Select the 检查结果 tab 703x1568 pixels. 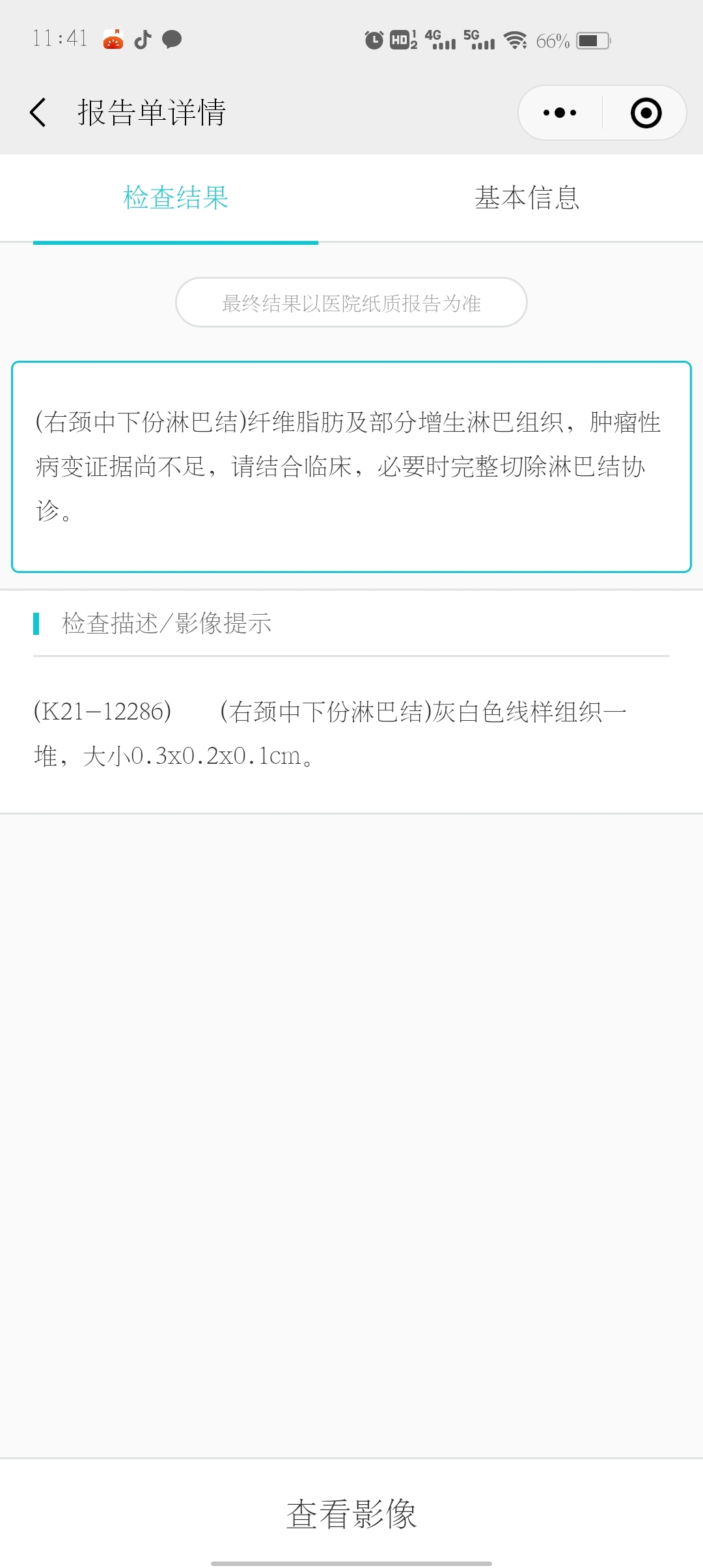point(176,197)
